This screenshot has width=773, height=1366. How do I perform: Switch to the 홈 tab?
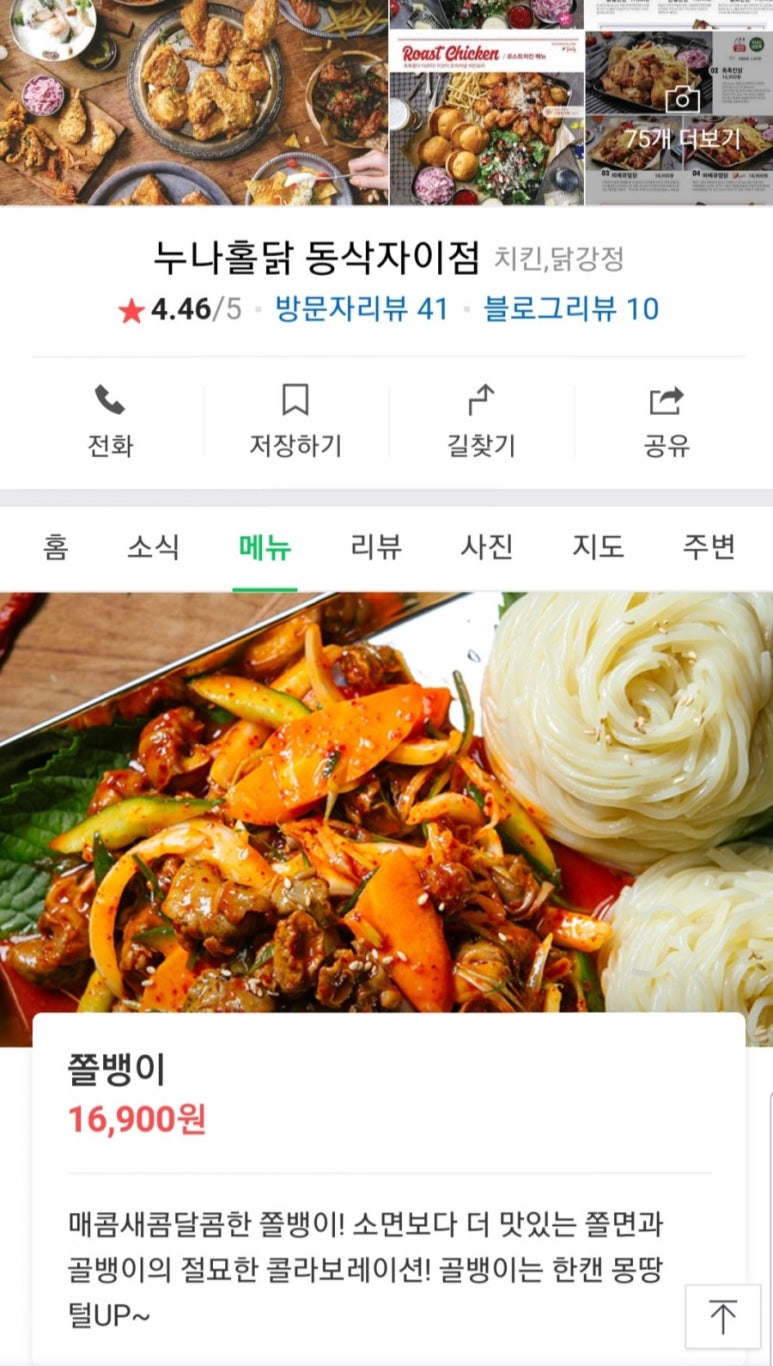click(56, 547)
